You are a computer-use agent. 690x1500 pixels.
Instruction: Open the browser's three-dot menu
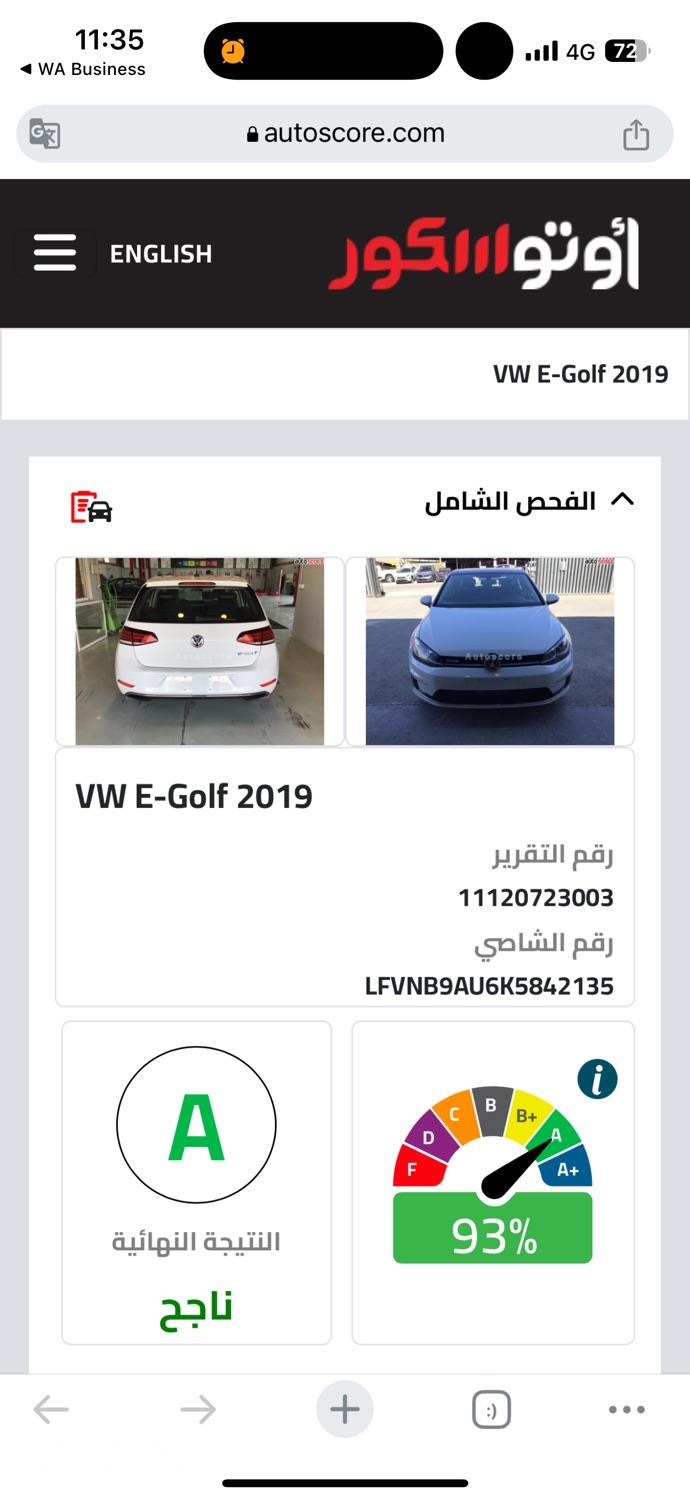click(627, 1410)
